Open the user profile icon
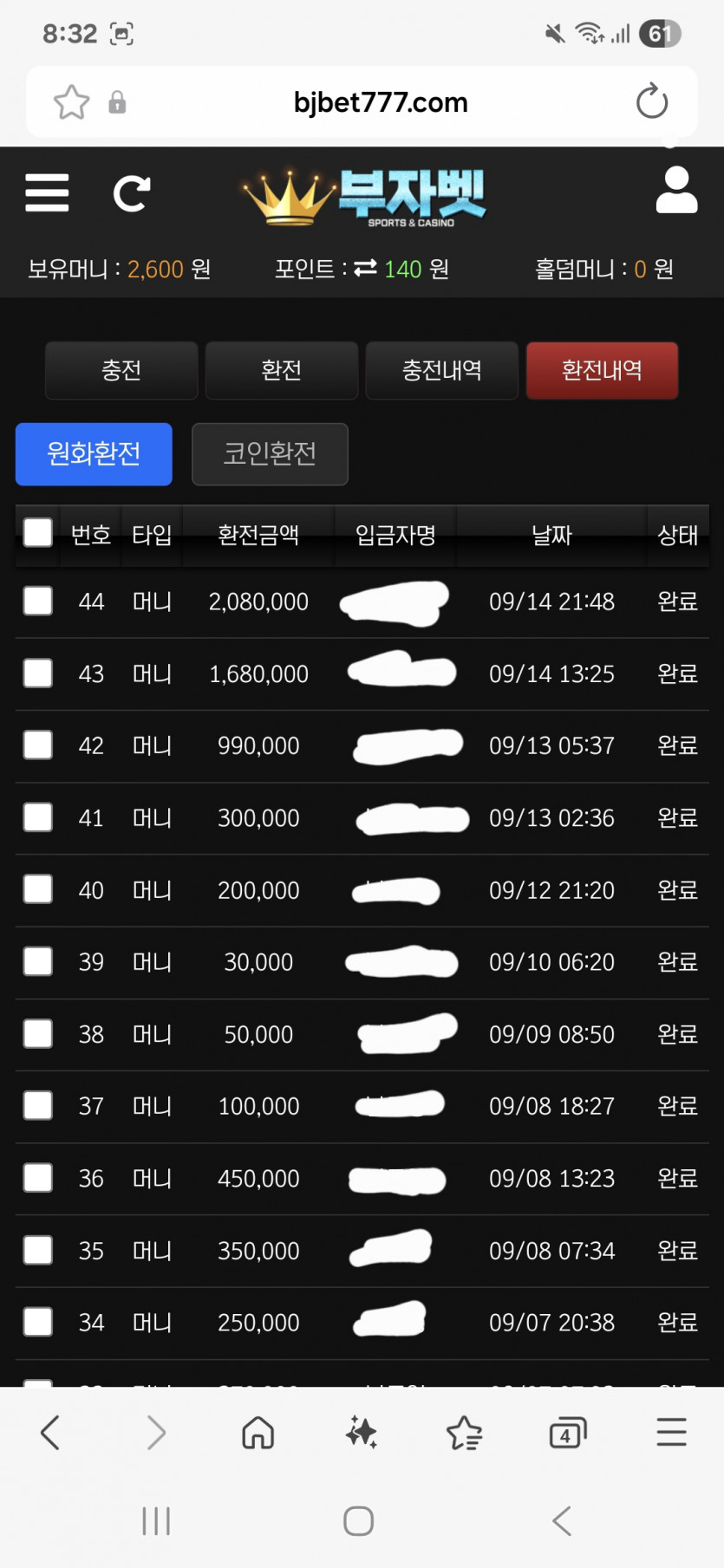724x1568 pixels. point(676,191)
